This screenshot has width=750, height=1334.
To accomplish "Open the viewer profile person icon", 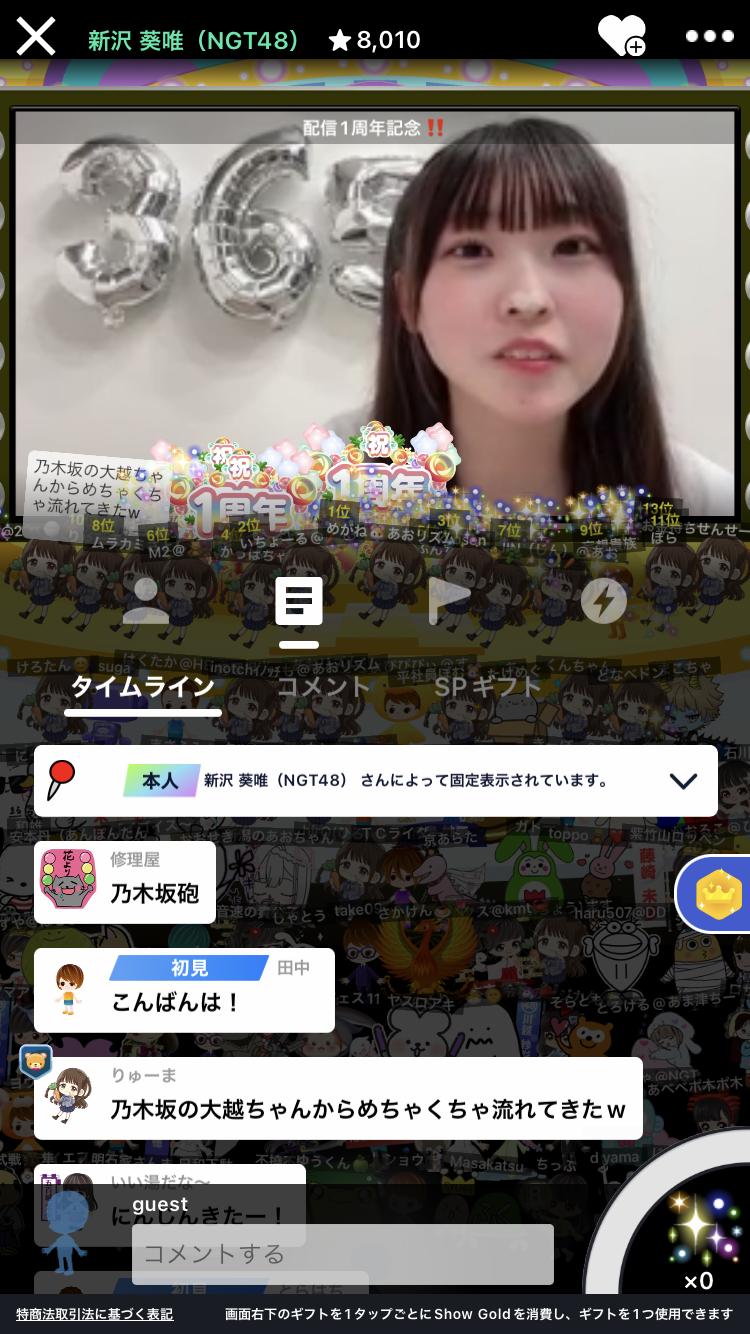I will 146,600.
